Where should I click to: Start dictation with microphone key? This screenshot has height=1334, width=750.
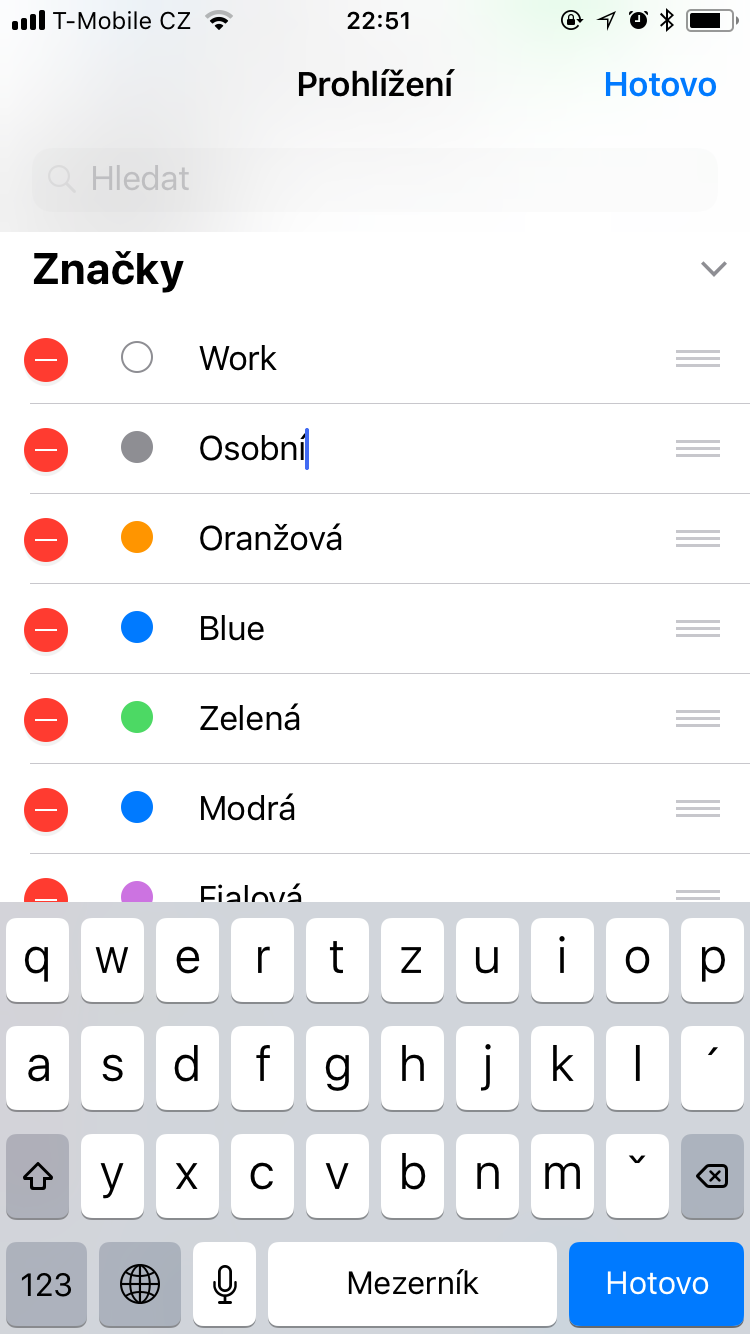pos(225,1283)
